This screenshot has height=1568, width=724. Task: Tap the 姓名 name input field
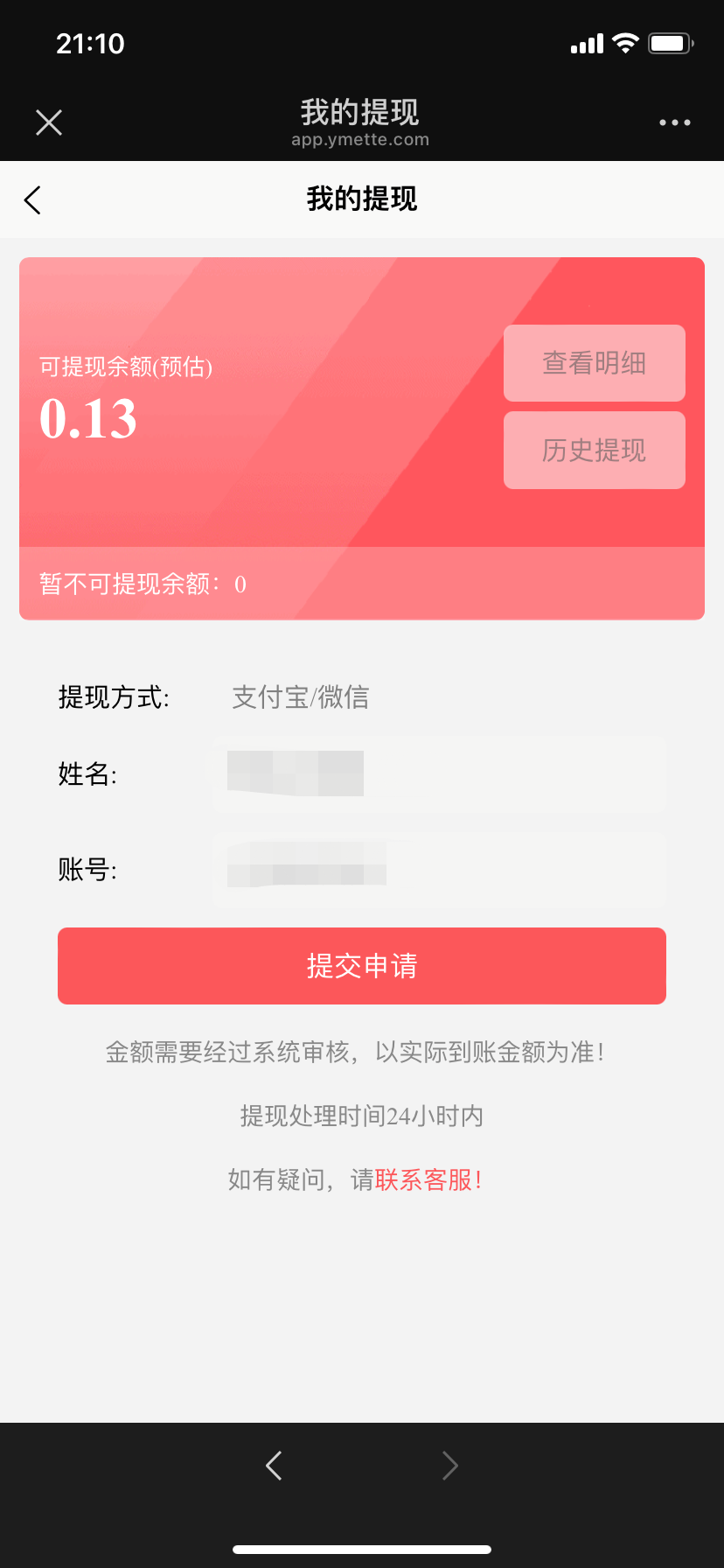(439, 774)
